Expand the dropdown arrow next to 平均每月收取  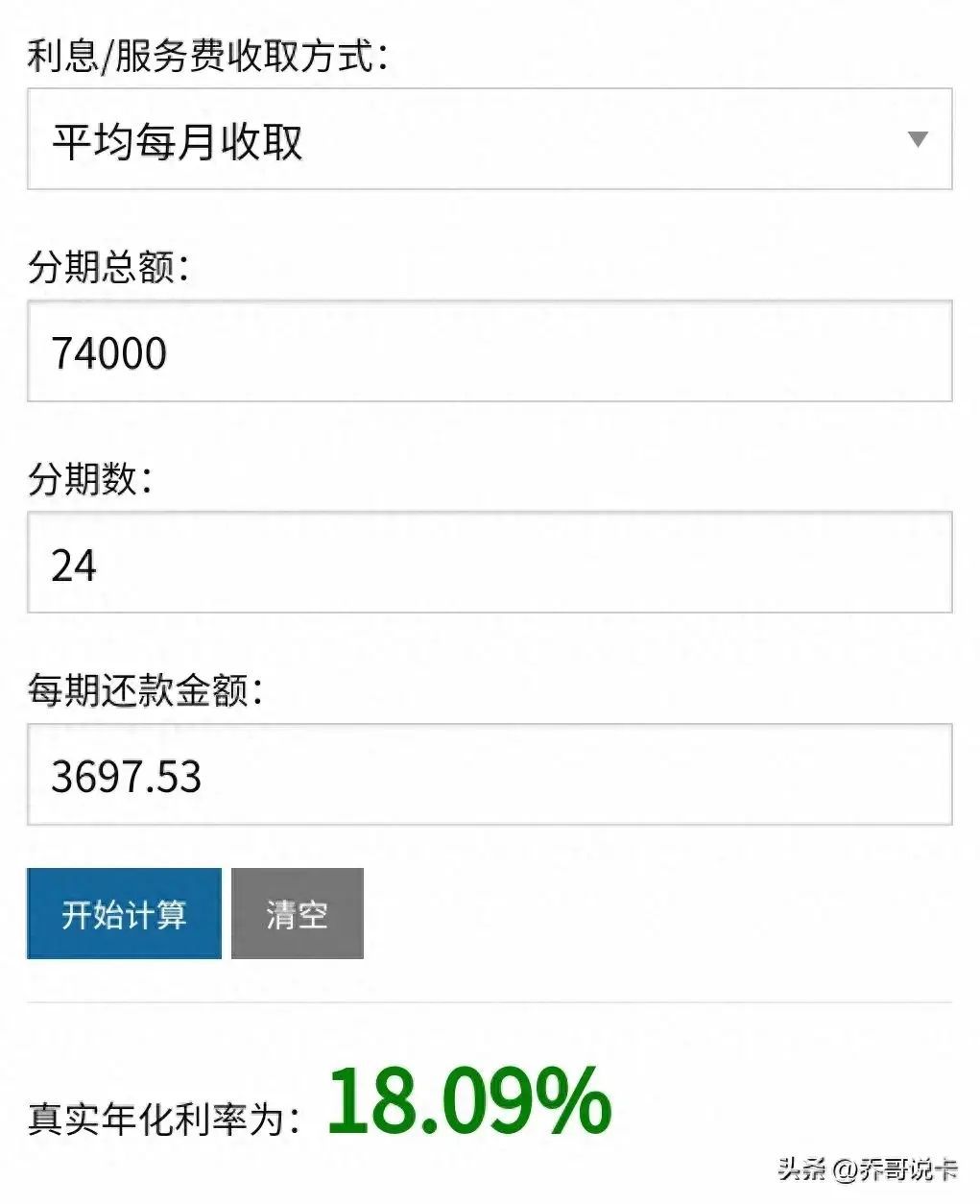[920, 140]
